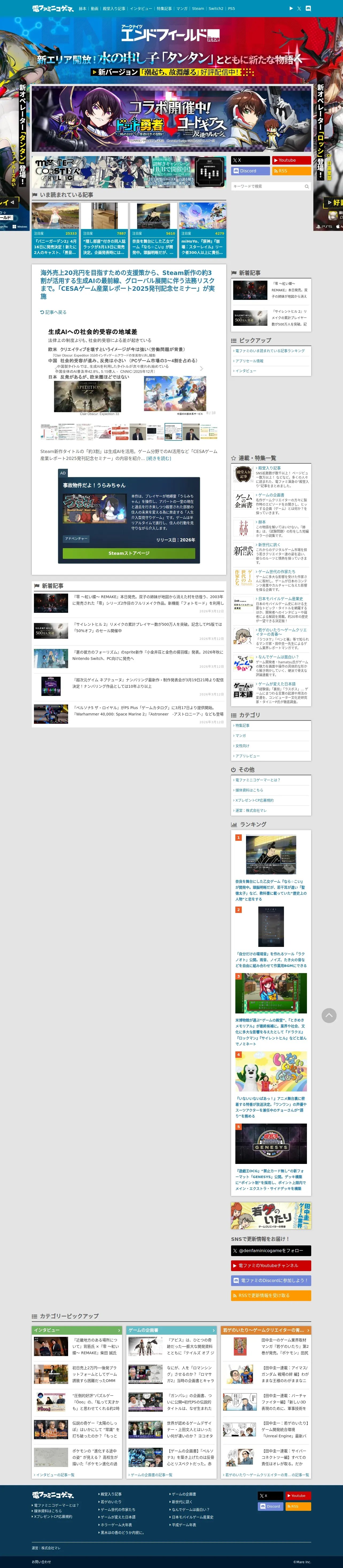
Task: Open the X icon in the header
Action: click(x=299, y=9)
